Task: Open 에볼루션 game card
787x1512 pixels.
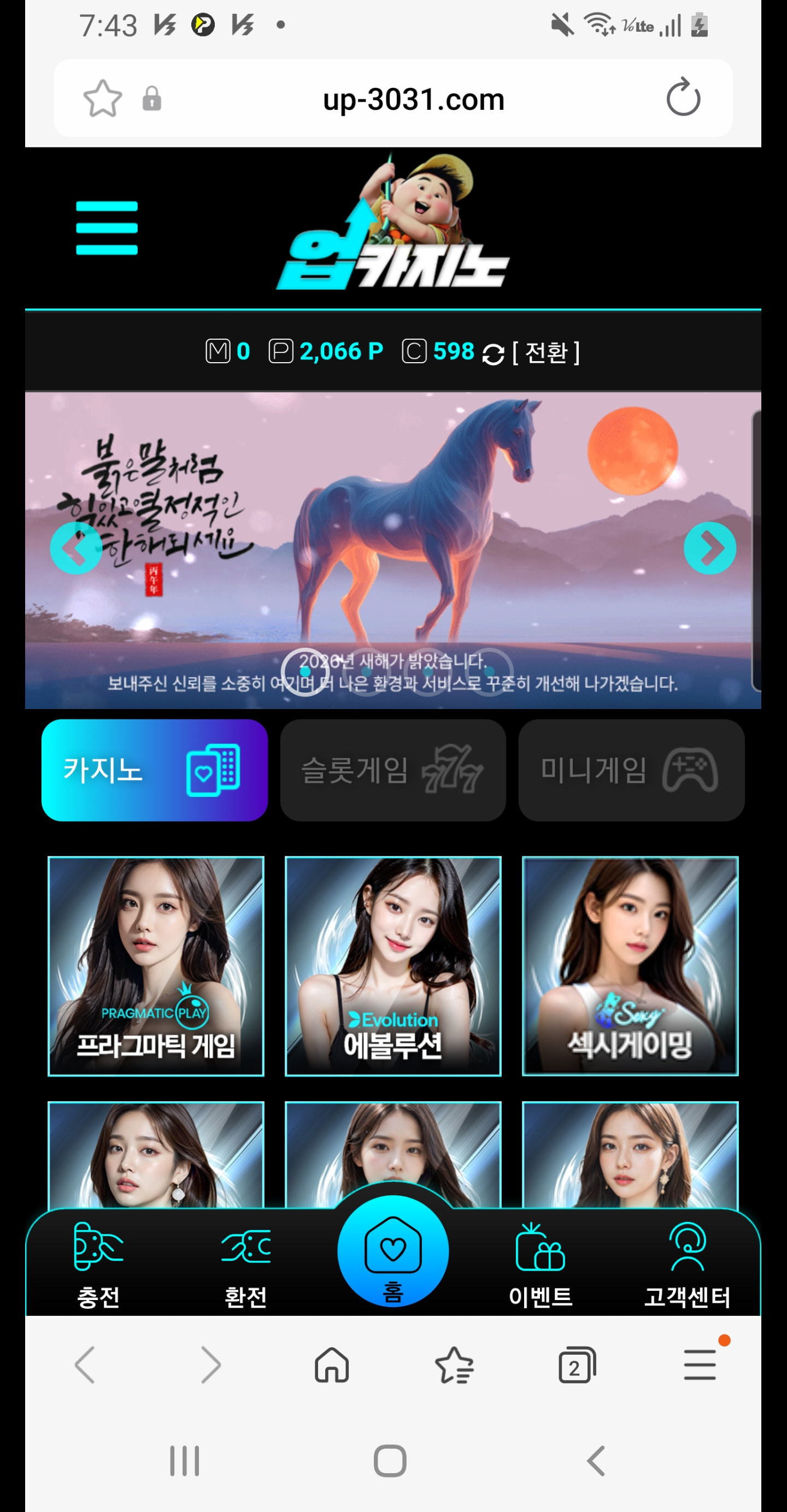Action: (x=393, y=966)
